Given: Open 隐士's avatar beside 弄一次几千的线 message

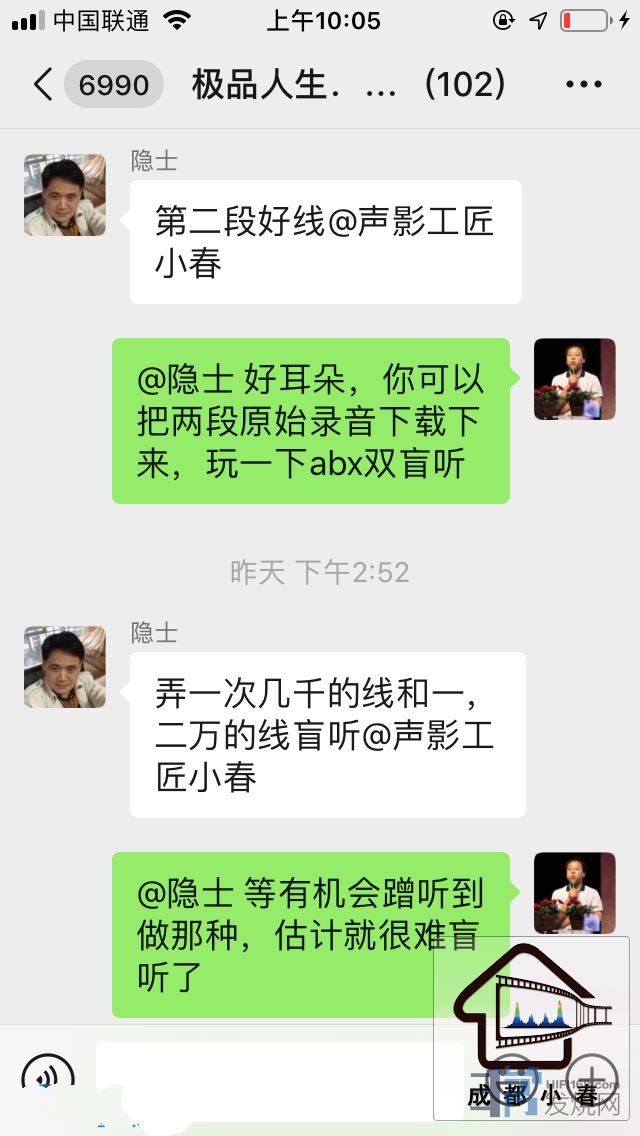Looking at the screenshot, I should [x=65, y=667].
